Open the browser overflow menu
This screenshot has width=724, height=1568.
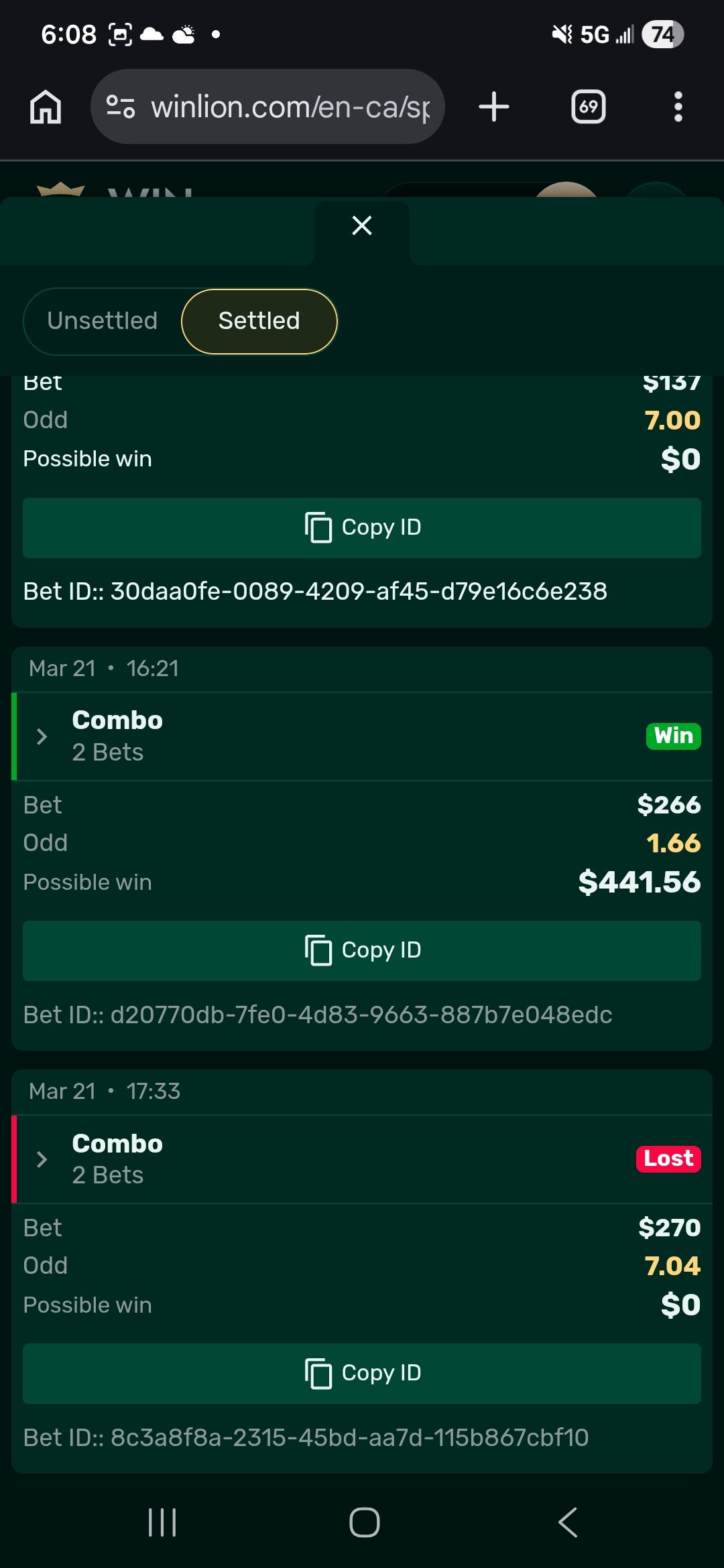click(x=678, y=107)
